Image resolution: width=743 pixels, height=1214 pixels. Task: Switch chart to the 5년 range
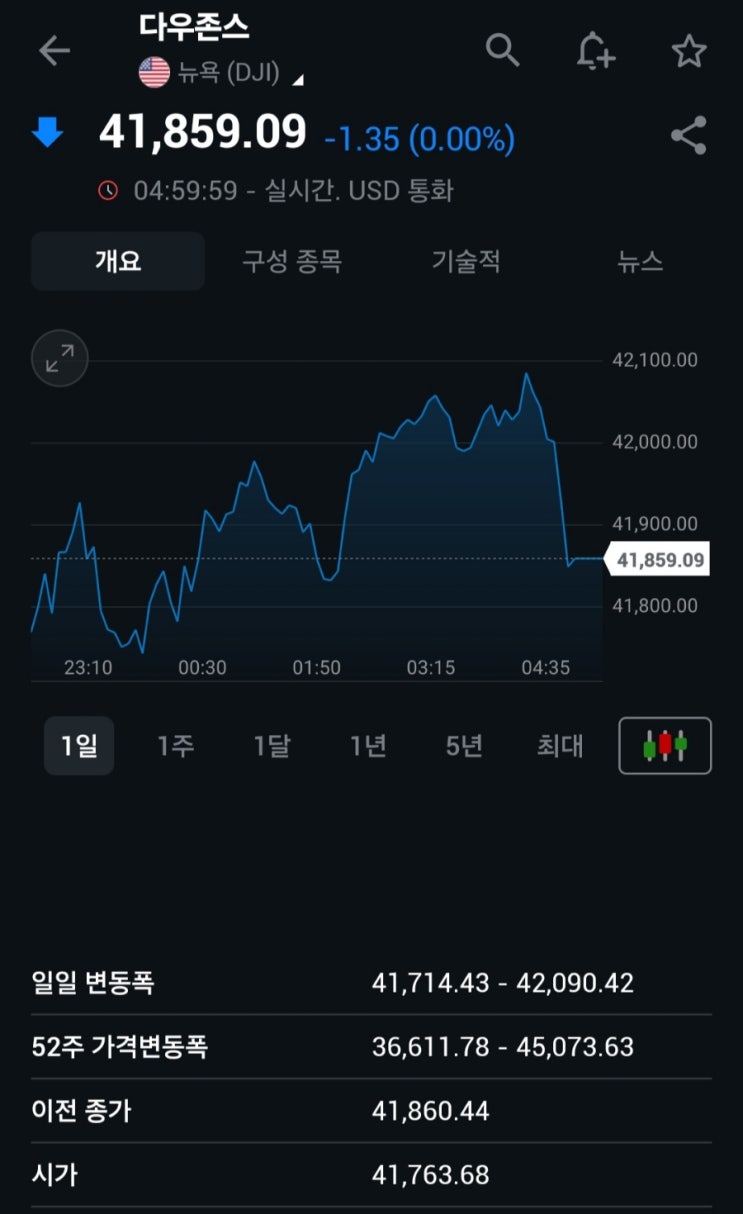464,746
